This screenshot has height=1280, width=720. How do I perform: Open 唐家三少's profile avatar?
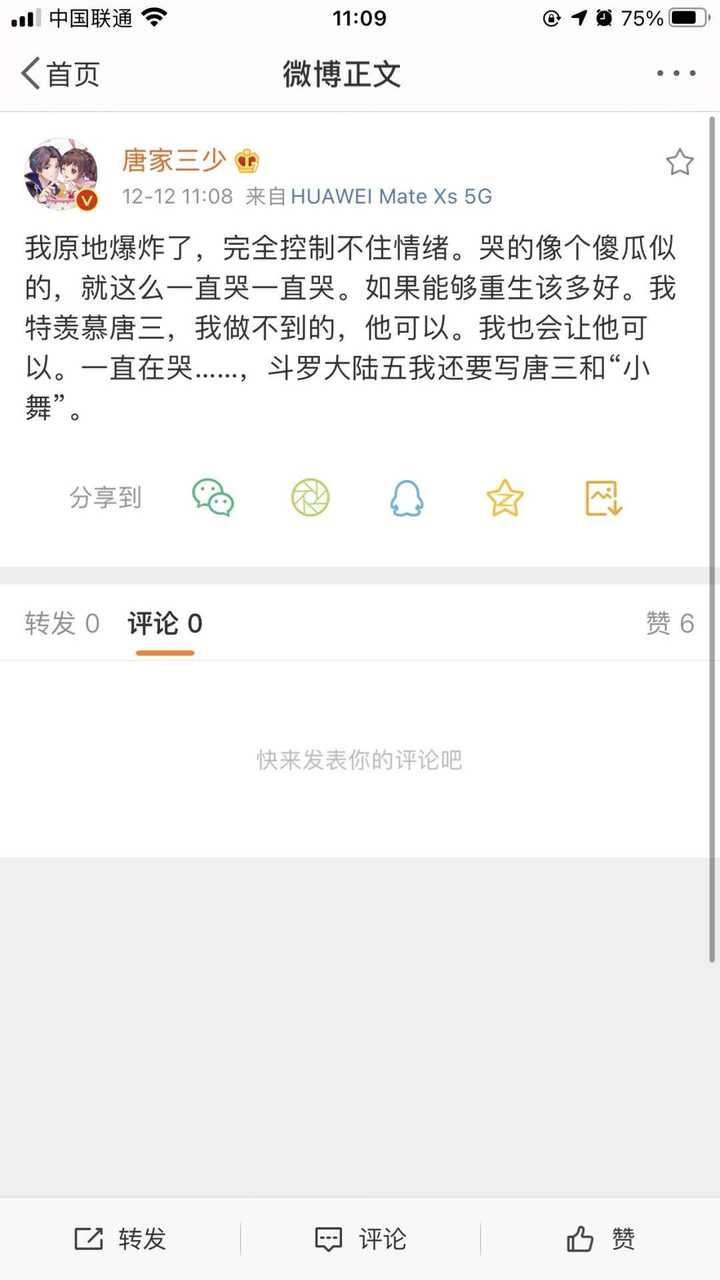62,176
